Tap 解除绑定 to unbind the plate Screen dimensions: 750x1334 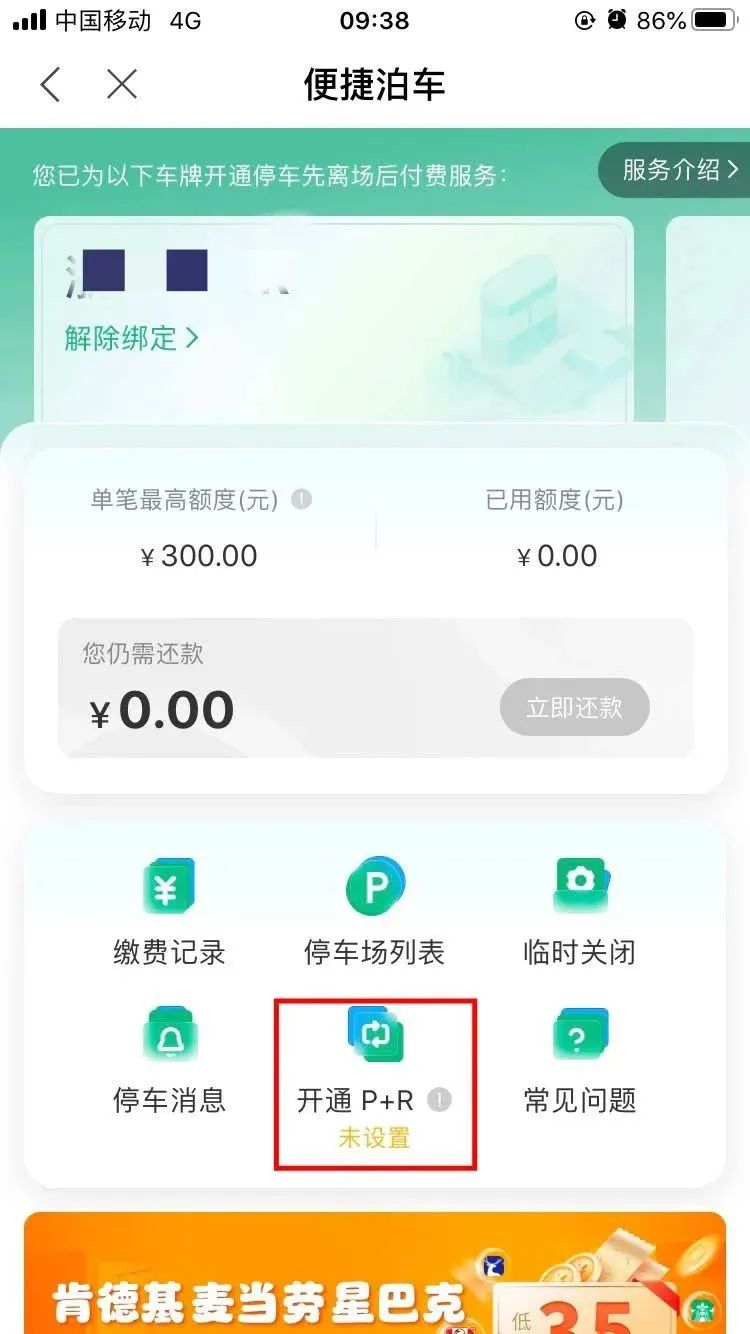click(x=131, y=338)
